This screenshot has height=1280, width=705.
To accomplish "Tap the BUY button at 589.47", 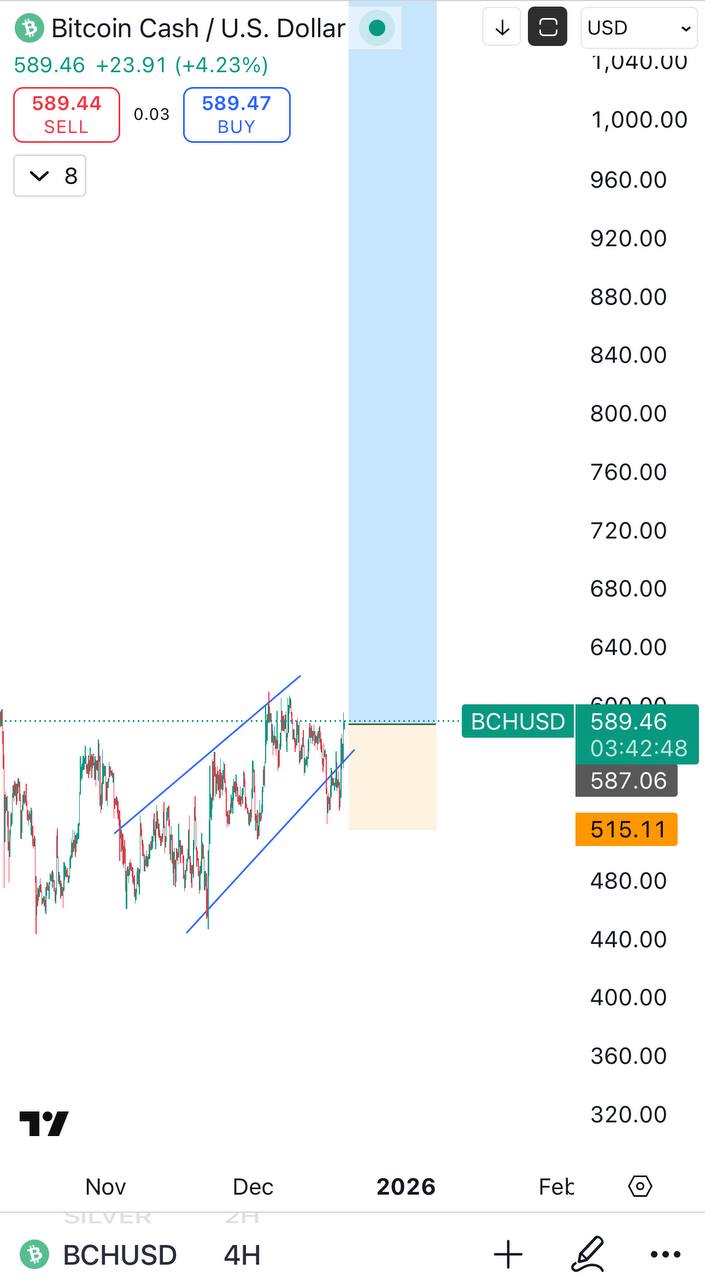I will click(236, 114).
